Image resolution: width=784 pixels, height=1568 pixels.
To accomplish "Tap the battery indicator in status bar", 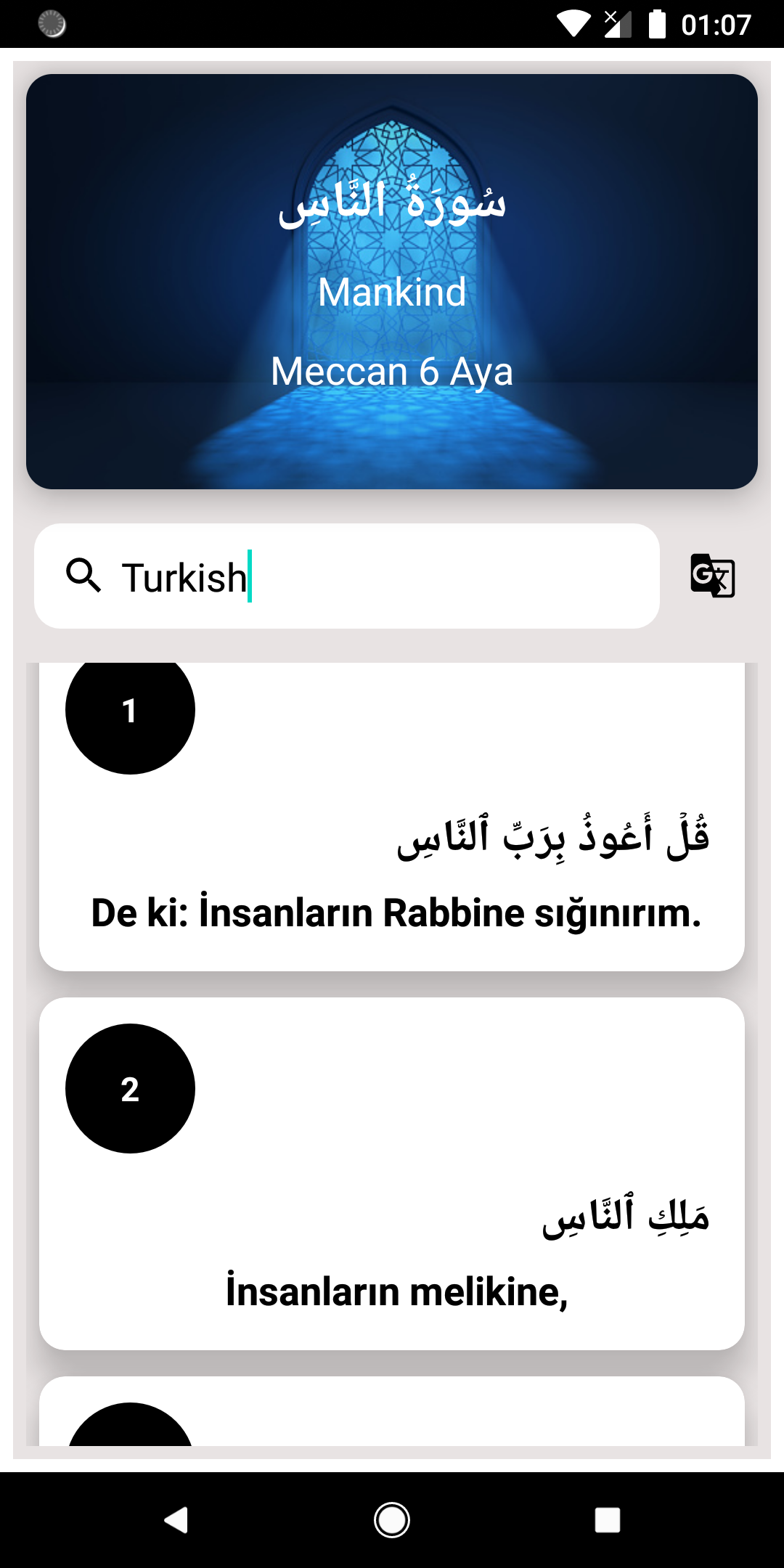I will click(656, 24).
